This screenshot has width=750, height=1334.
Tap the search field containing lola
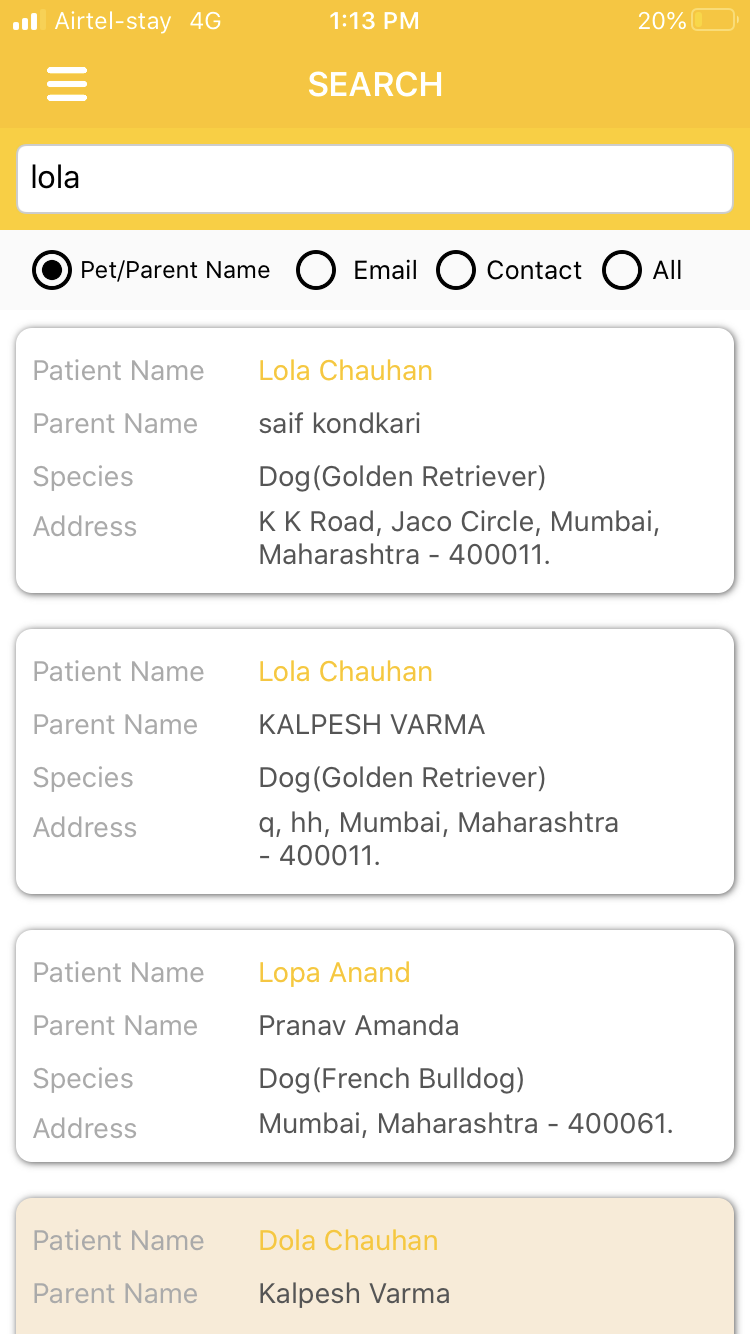tap(375, 179)
